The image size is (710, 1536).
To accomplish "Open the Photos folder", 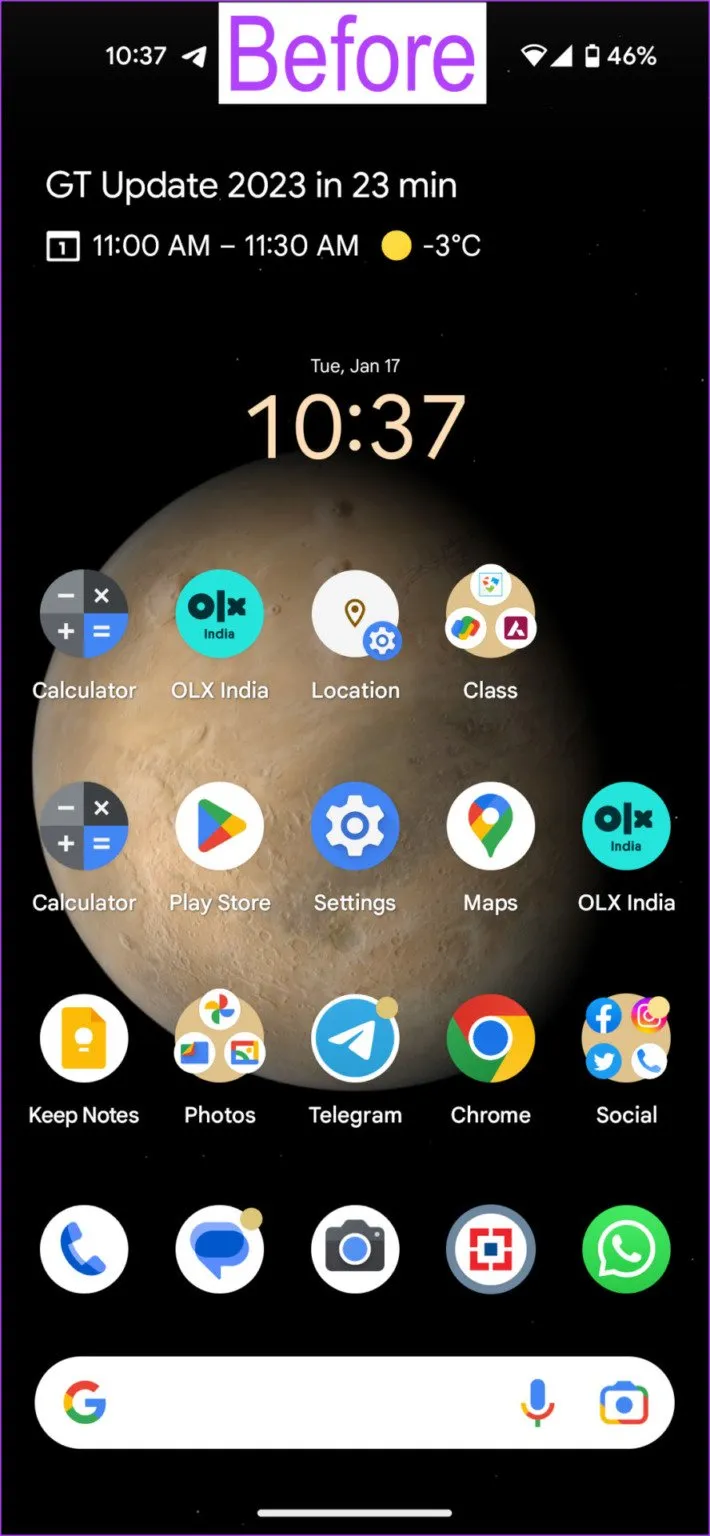I will tap(220, 1038).
